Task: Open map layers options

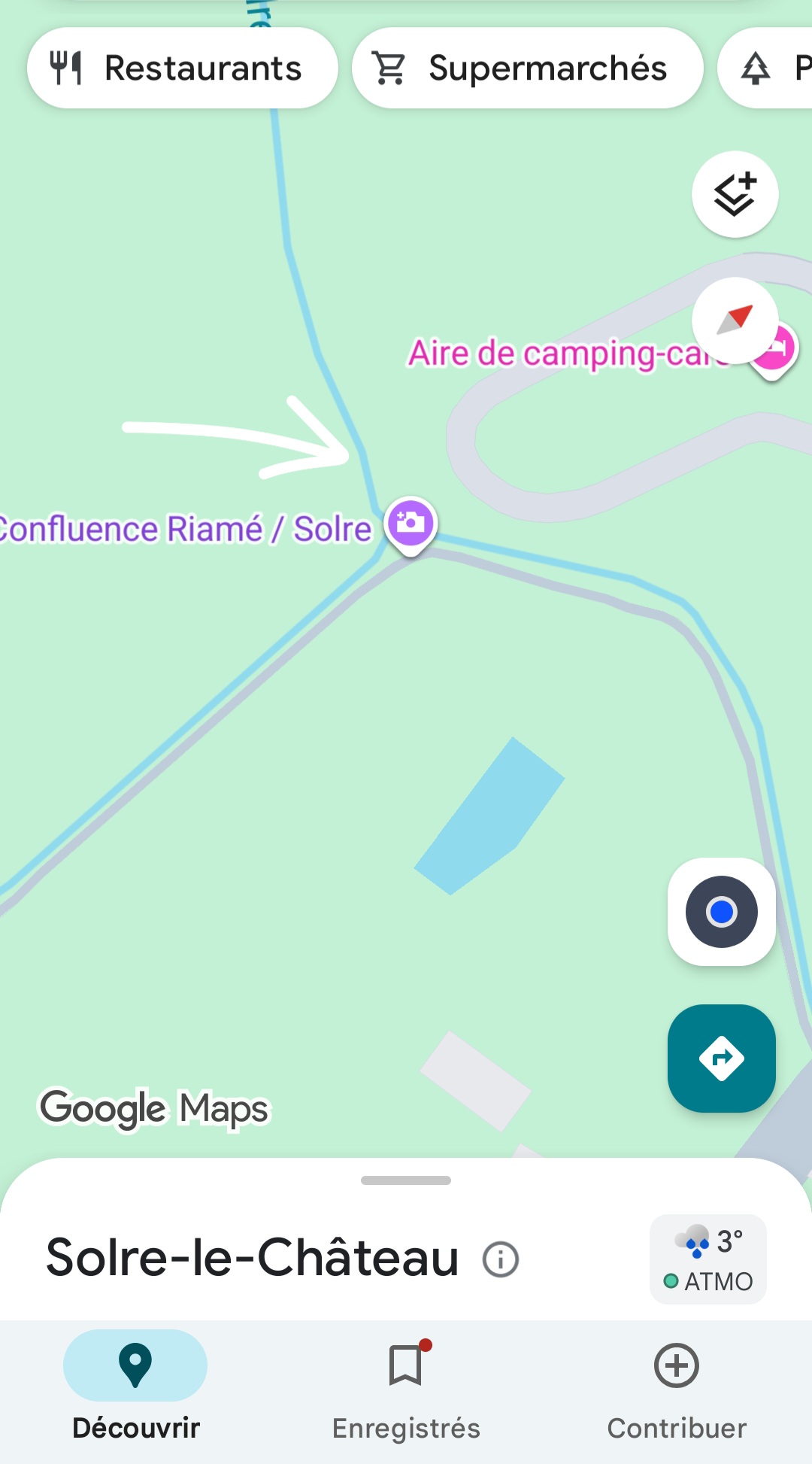Action: tap(735, 194)
